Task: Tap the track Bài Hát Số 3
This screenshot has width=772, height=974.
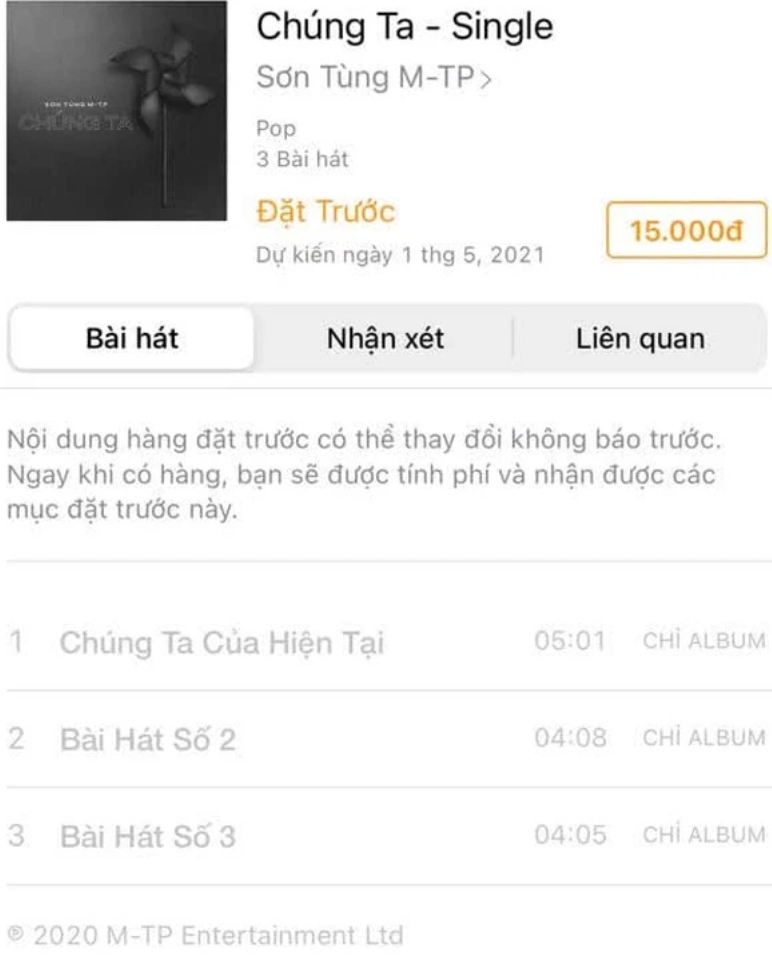Action: [148, 836]
